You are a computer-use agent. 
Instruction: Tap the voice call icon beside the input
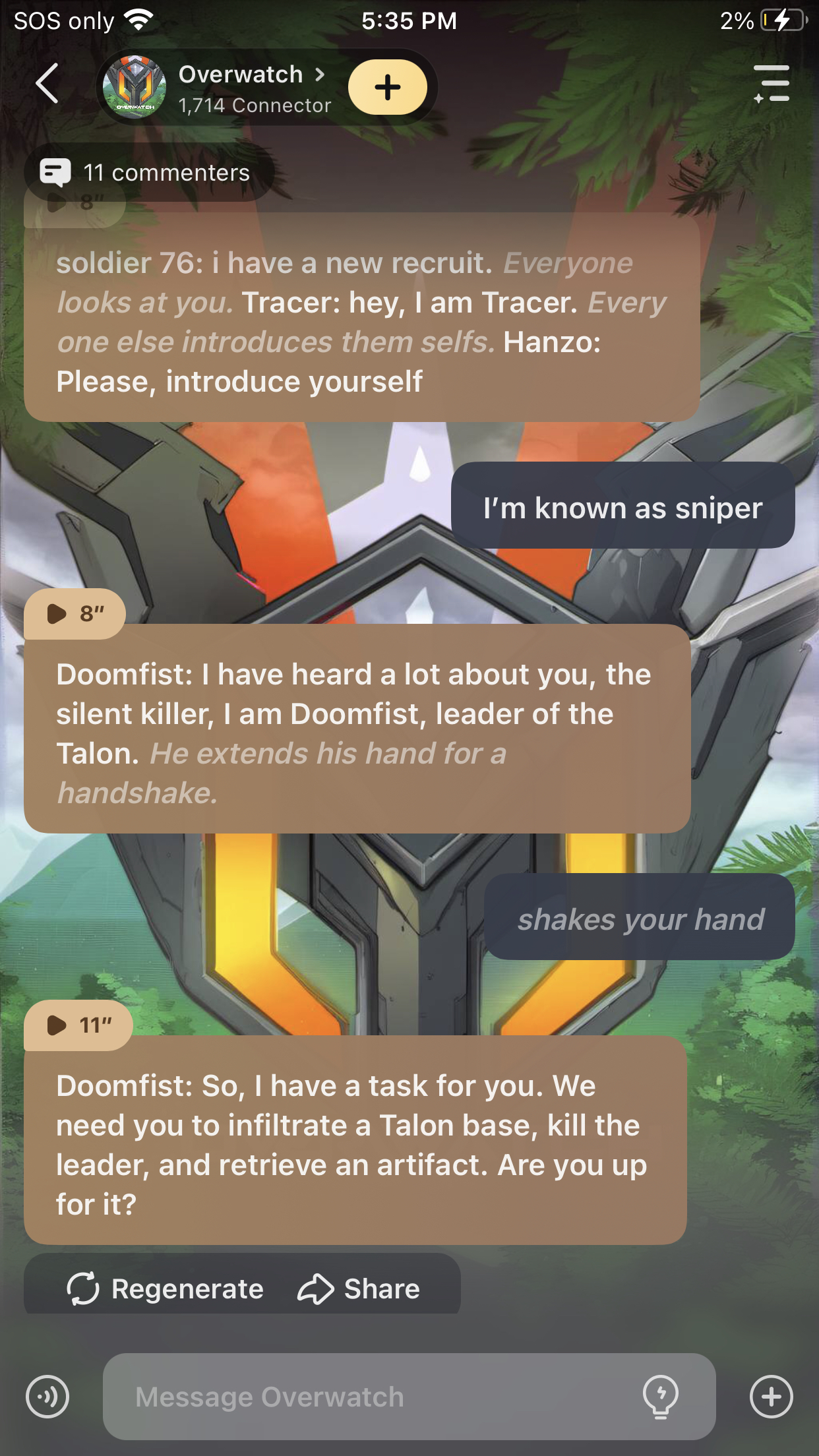click(47, 1396)
